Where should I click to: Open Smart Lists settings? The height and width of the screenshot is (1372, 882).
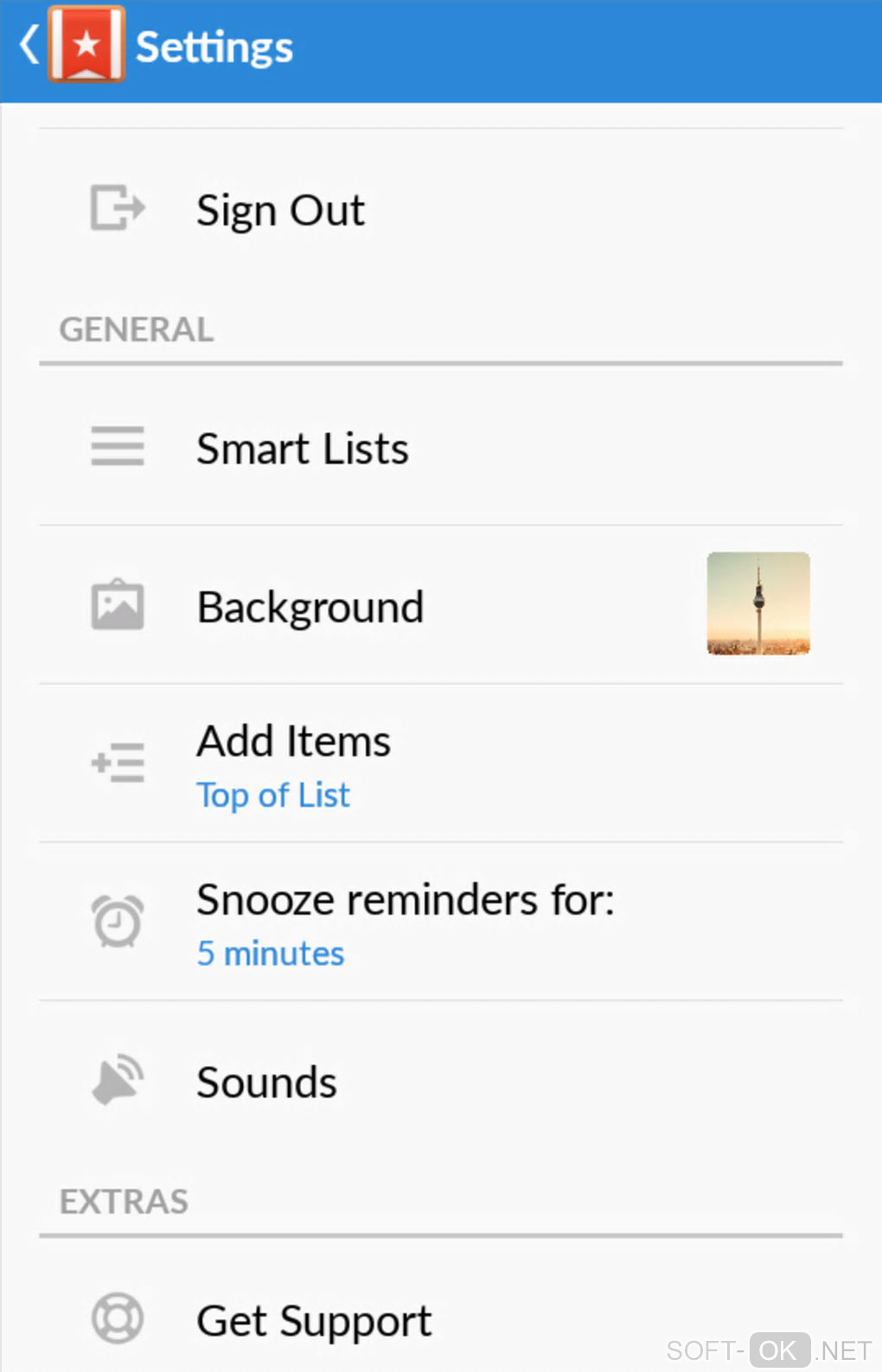[302, 449]
